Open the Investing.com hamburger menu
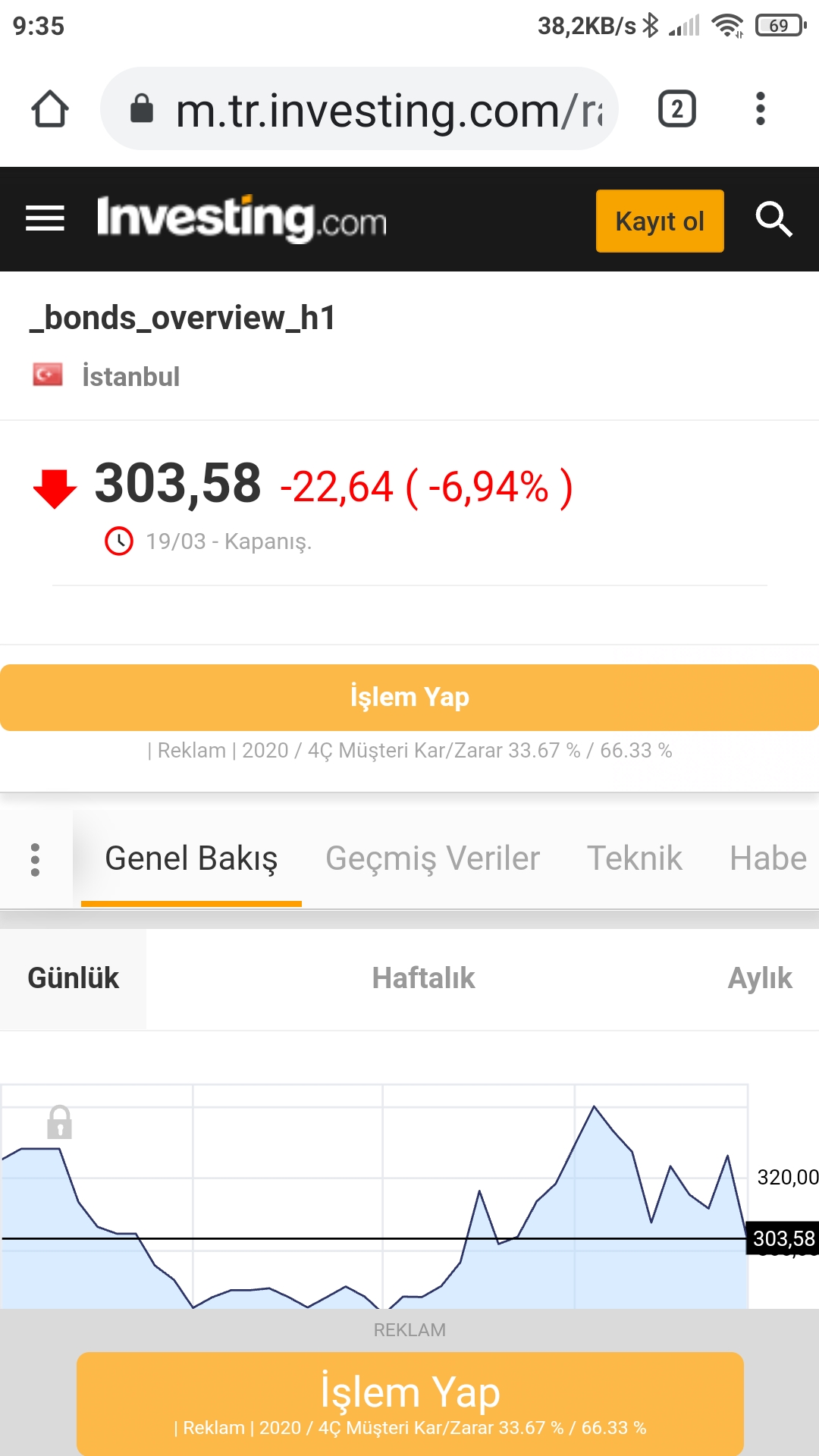The width and height of the screenshot is (819, 1456). (x=45, y=218)
